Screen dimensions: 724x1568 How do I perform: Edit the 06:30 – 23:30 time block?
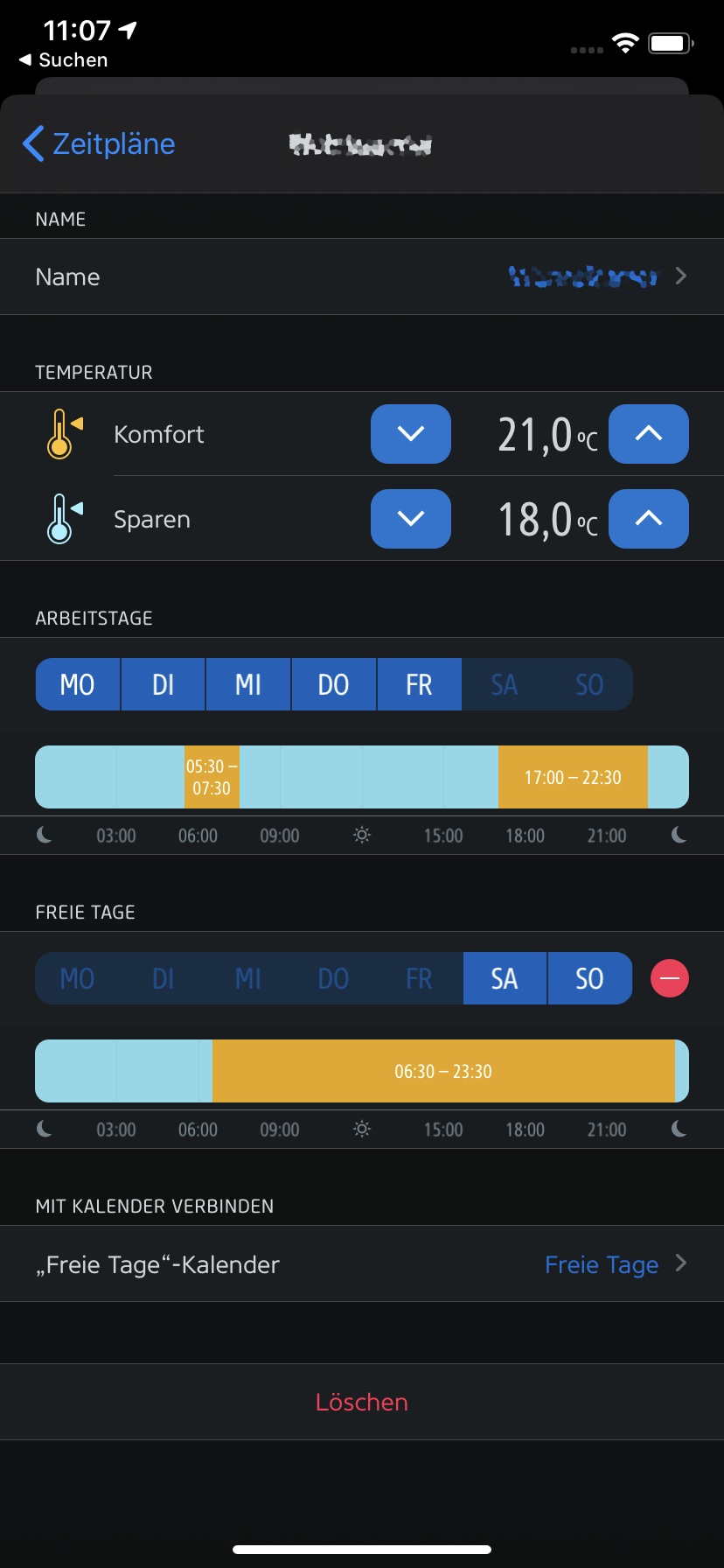(443, 1071)
